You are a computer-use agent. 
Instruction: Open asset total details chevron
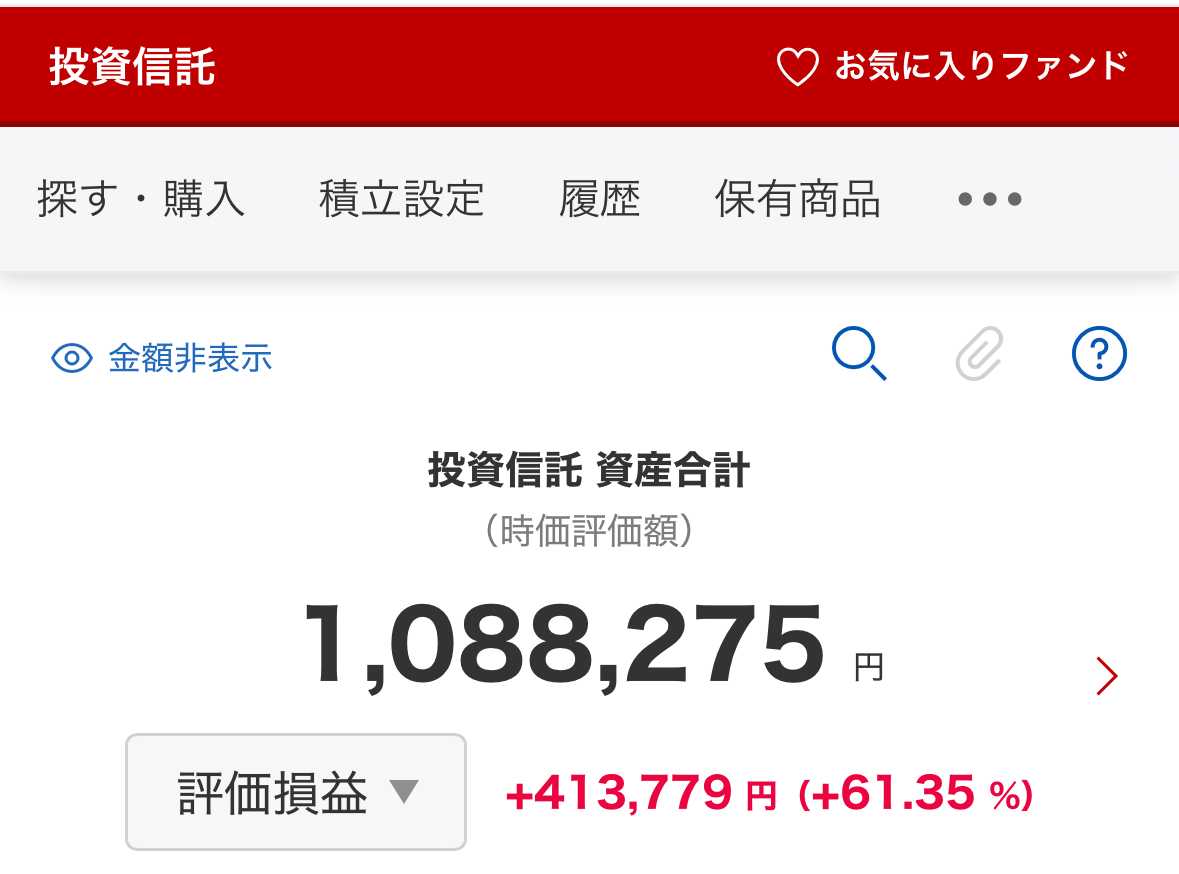pos(1106,676)
